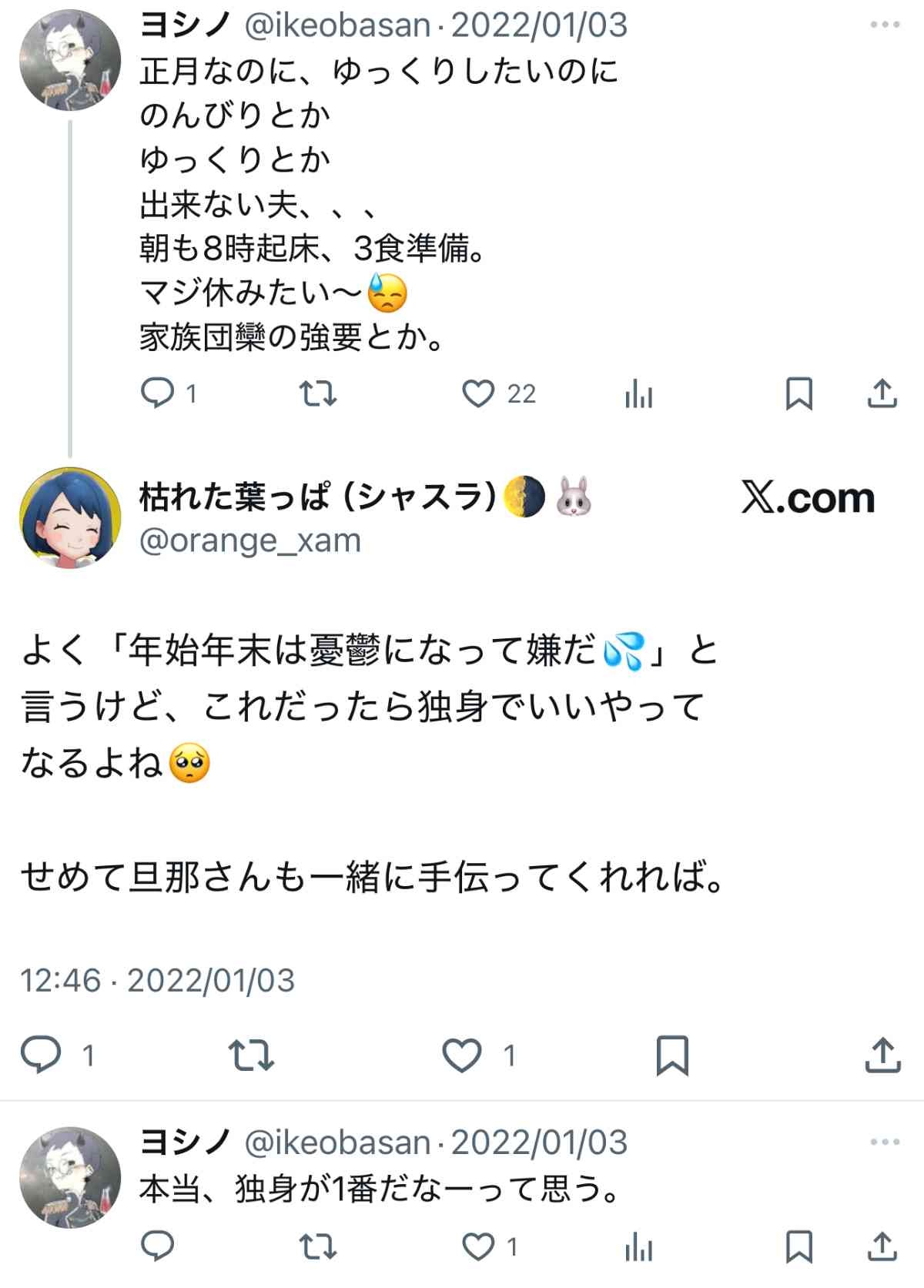This screenshot has height=1288, width=924.
Task: Share 枯れた葉っぱ's main tweet
Action: [x=882, y=1055]
